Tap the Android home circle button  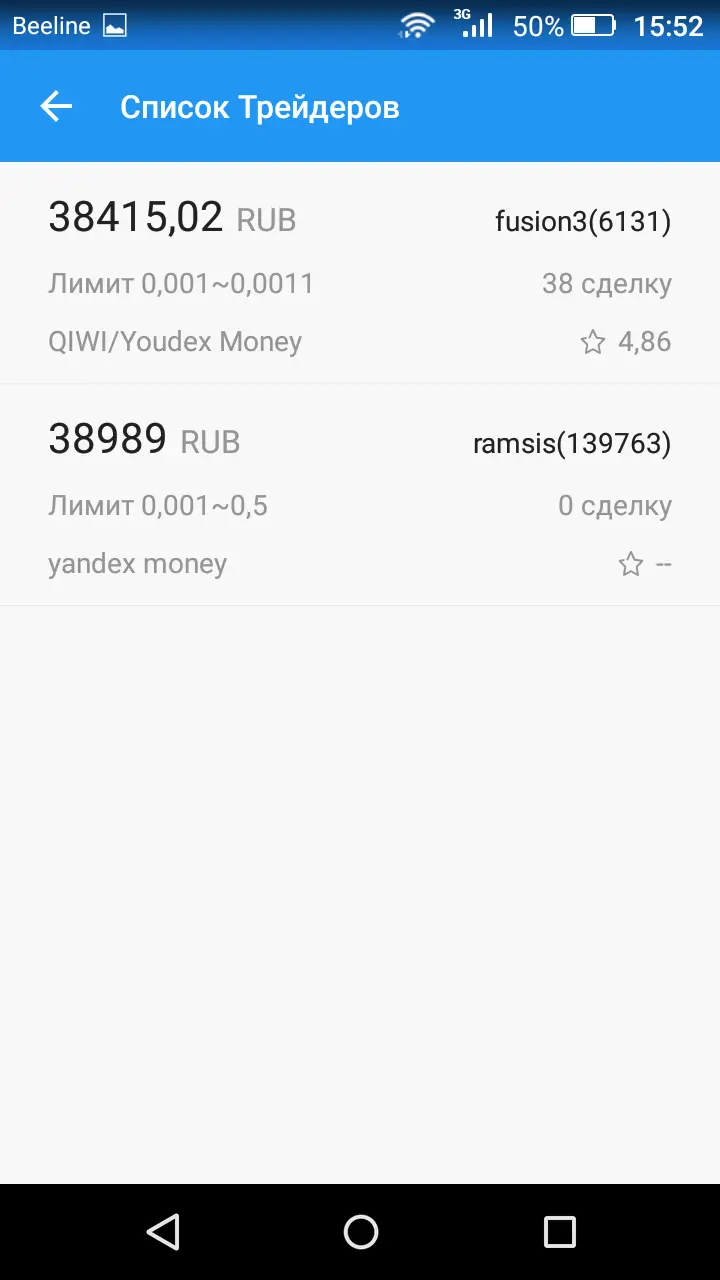tap(360, 1231)
